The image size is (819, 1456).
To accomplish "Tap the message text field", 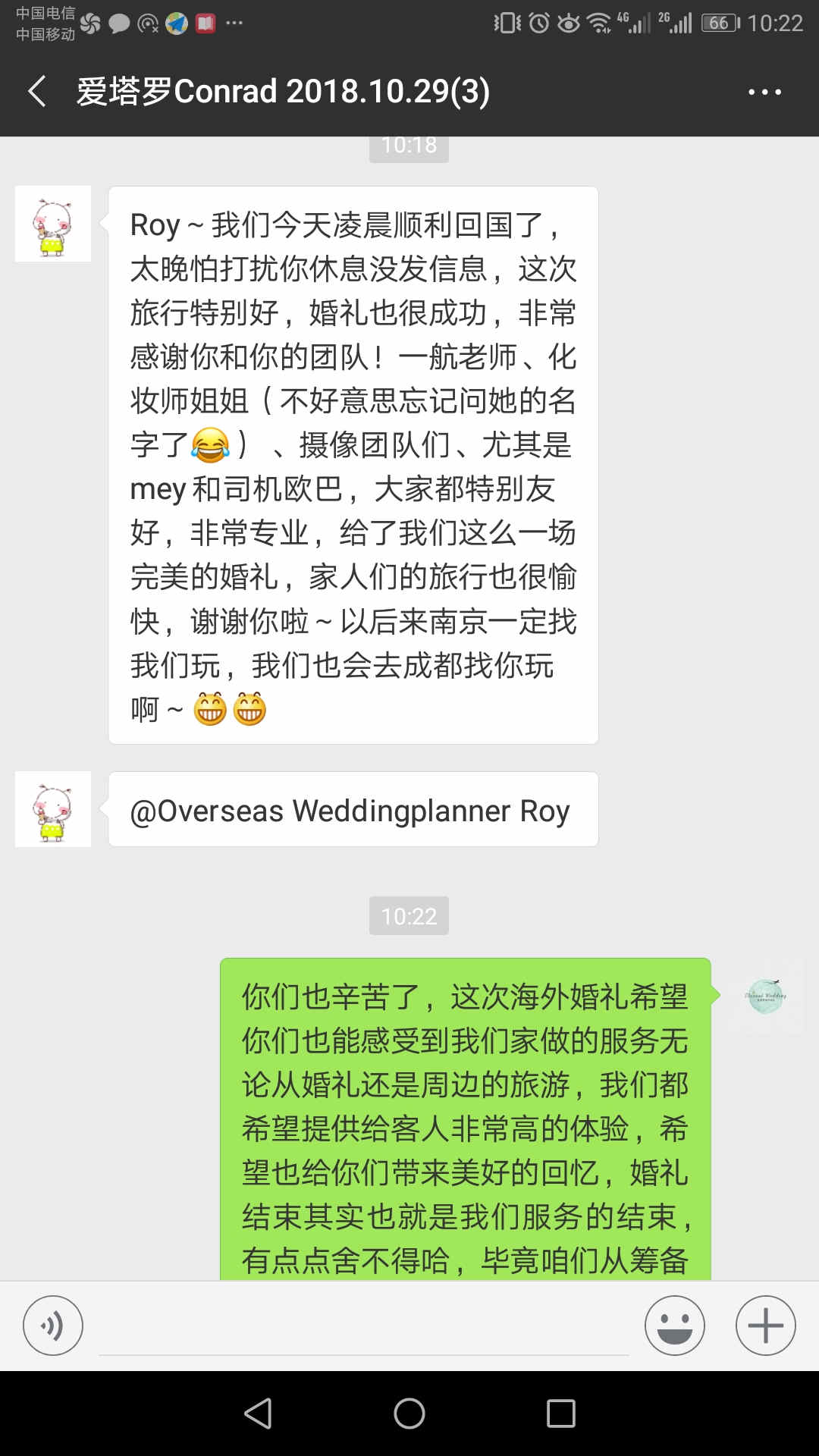I will (x=364, y=1327).
